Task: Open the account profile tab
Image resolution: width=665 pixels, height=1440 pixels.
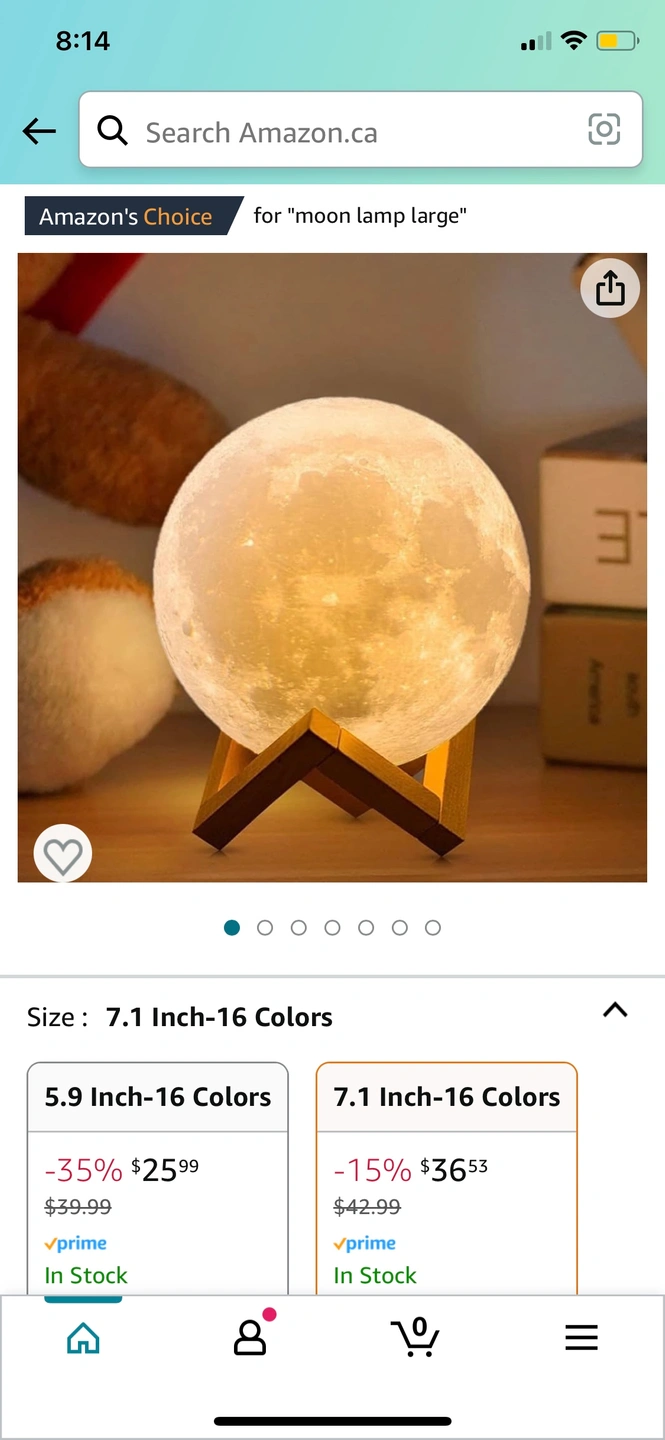Action: 250,1338
